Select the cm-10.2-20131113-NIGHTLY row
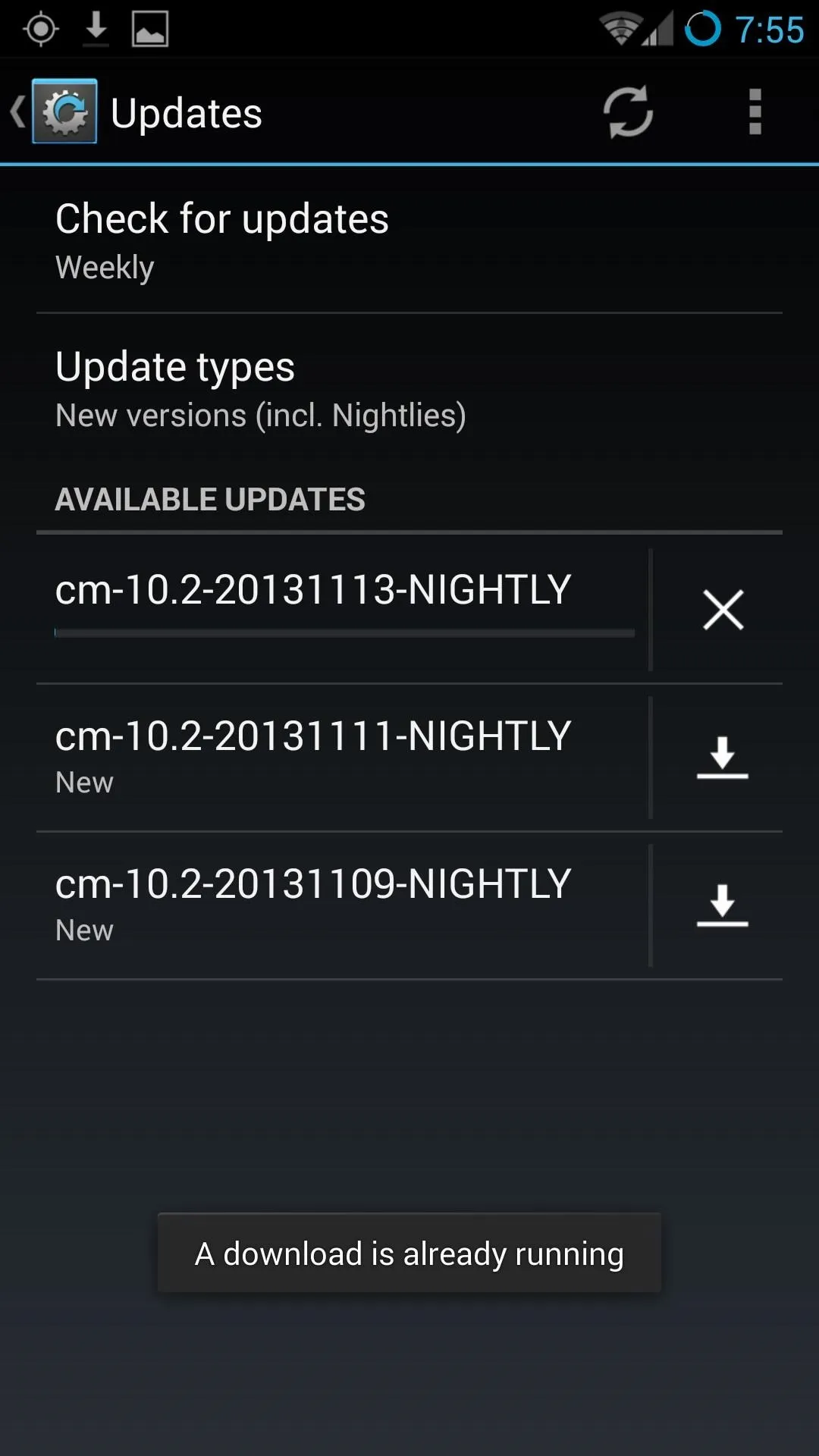 (x=343, y=610)
